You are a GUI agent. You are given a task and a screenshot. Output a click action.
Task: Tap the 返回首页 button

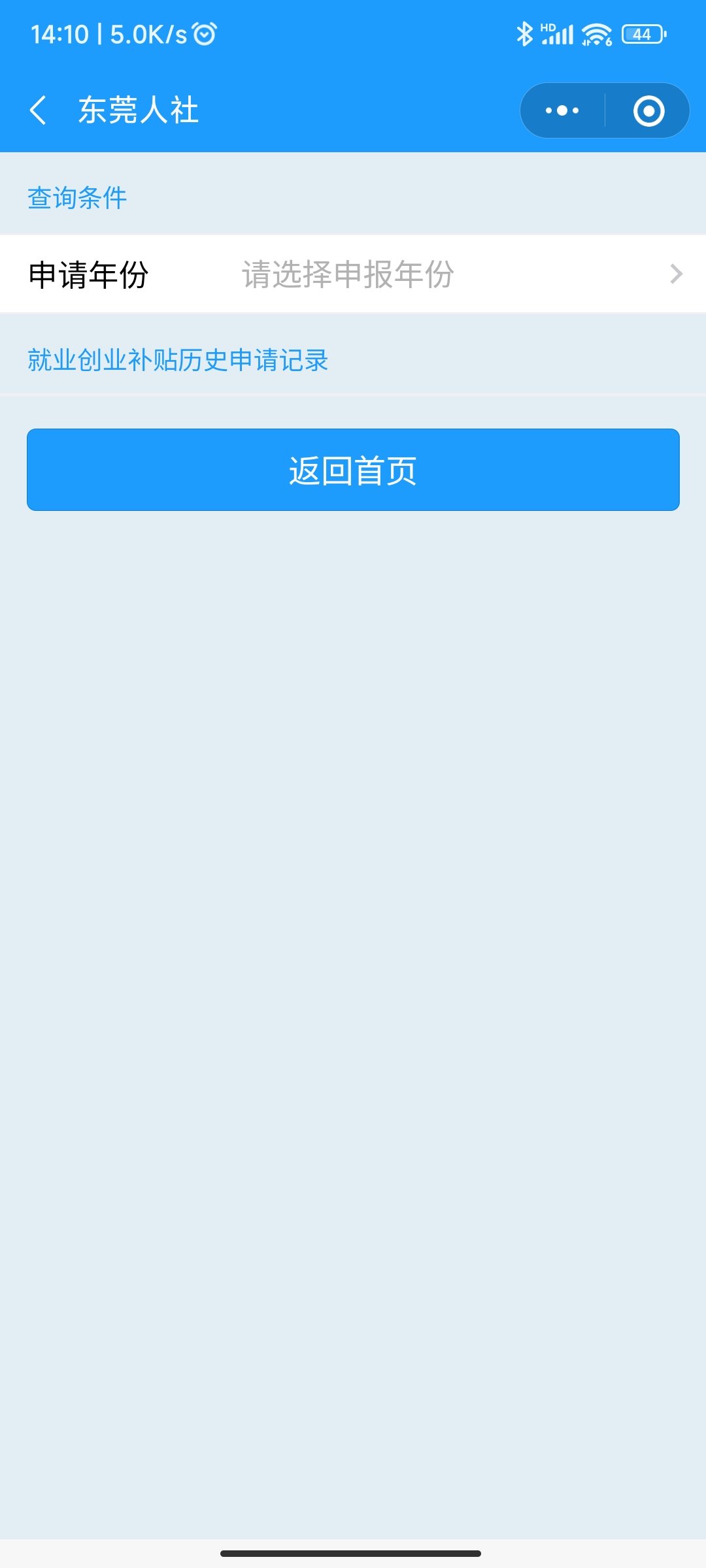[x=353, y=470]
